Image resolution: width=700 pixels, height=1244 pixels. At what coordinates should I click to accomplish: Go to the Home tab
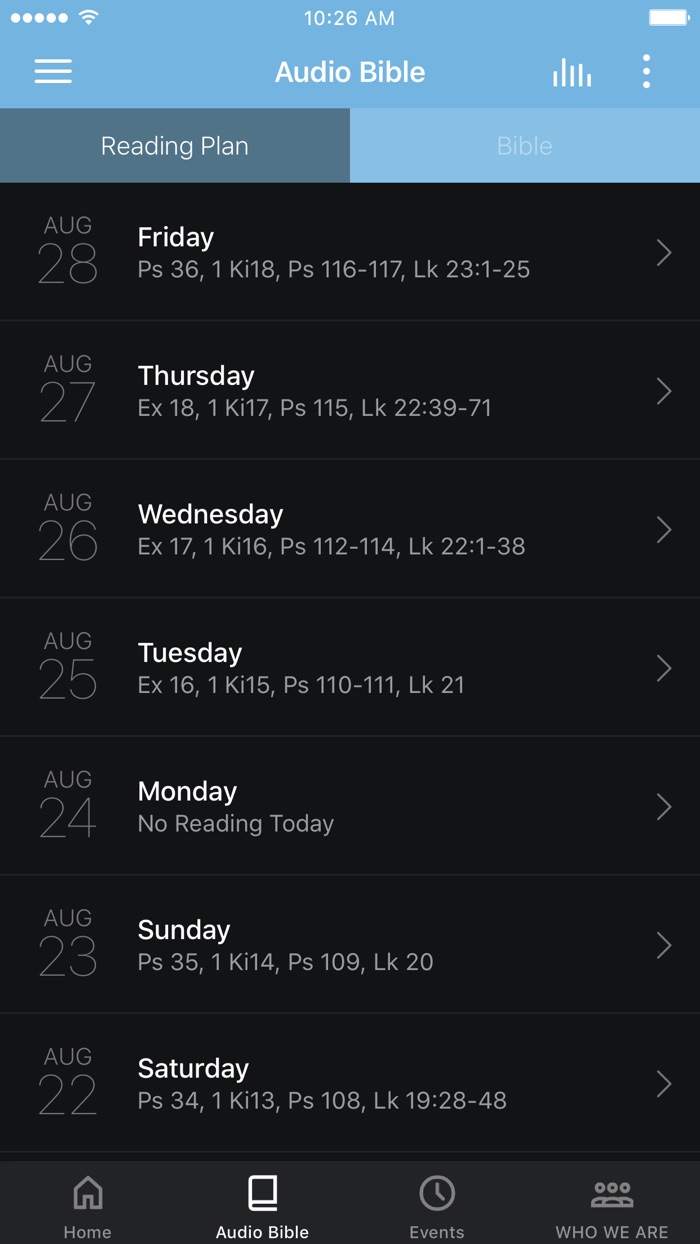click(88, 1205)
